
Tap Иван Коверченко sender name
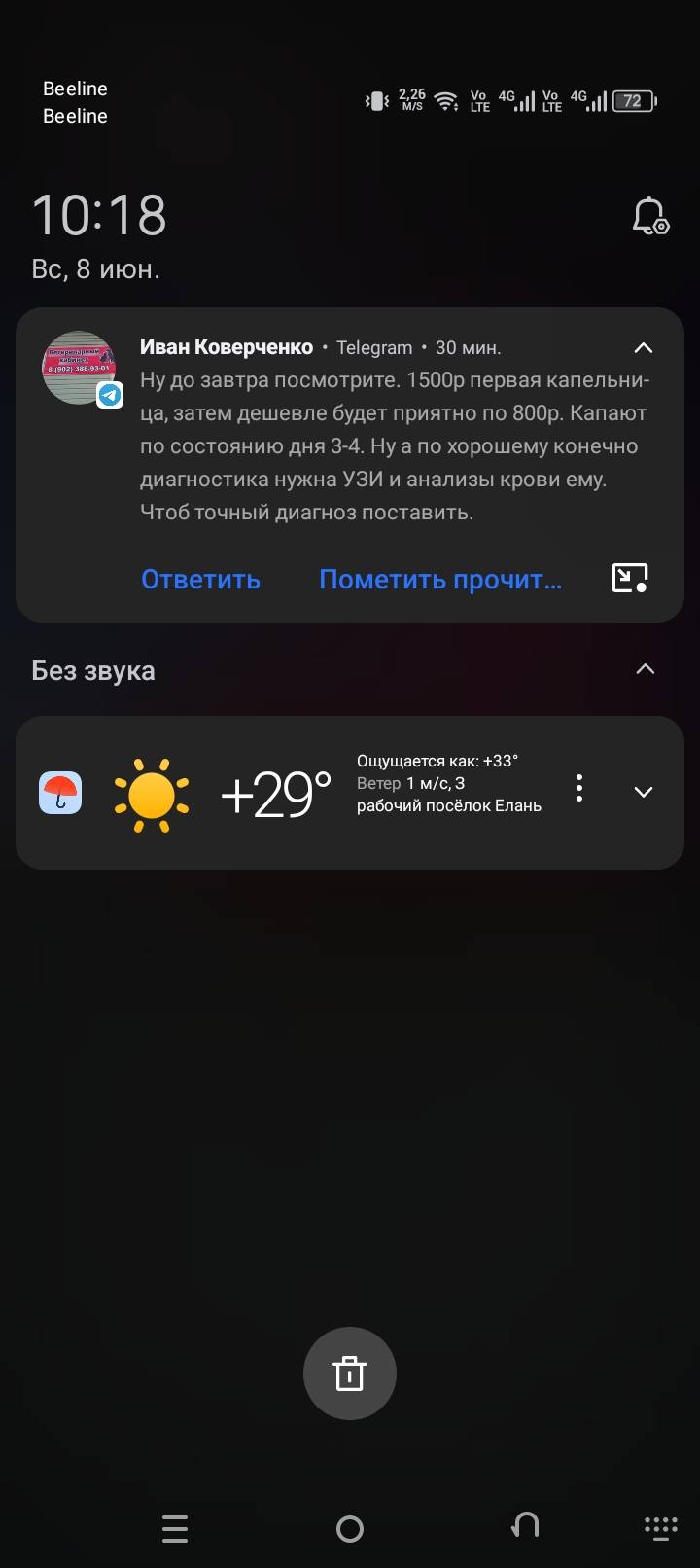227,346
